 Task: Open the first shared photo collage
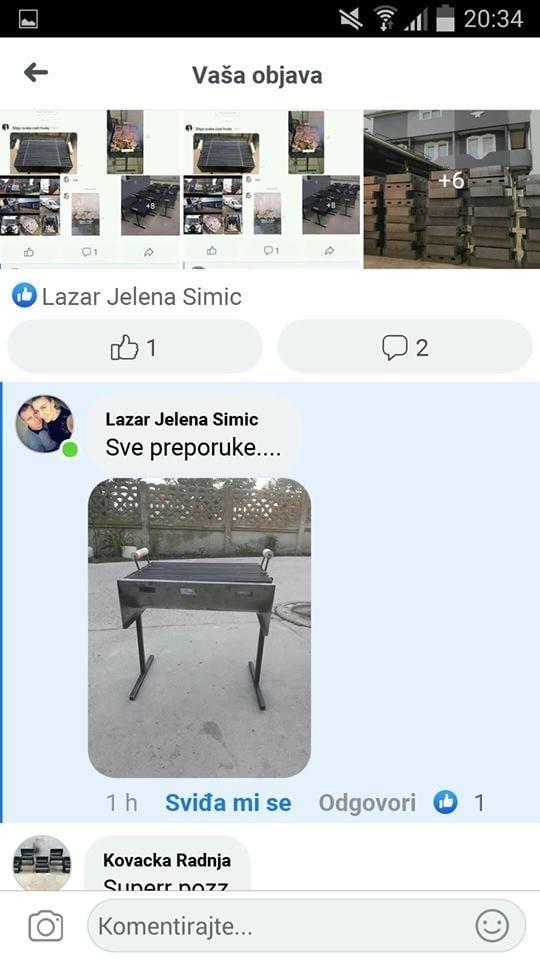[91, 189]
